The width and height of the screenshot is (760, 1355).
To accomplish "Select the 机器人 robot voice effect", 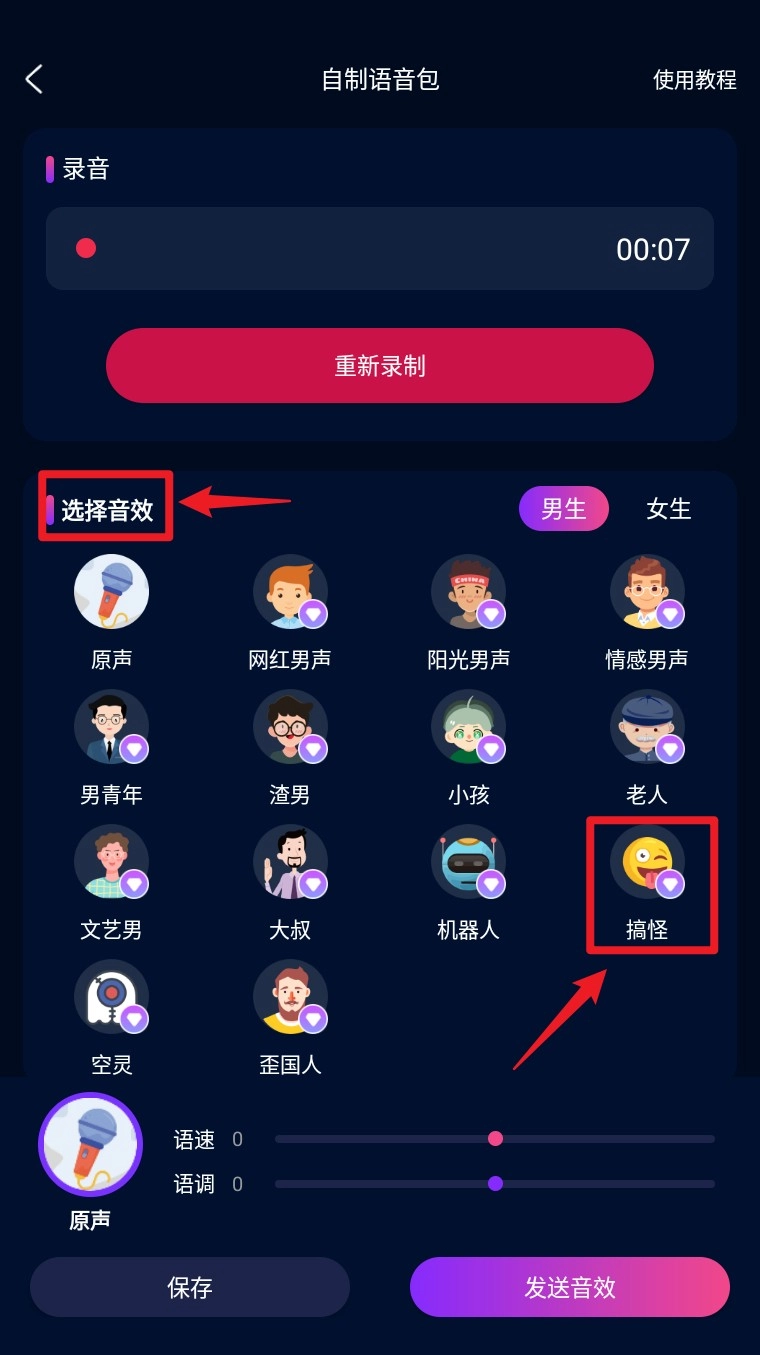I will click(x=468, y=863).
